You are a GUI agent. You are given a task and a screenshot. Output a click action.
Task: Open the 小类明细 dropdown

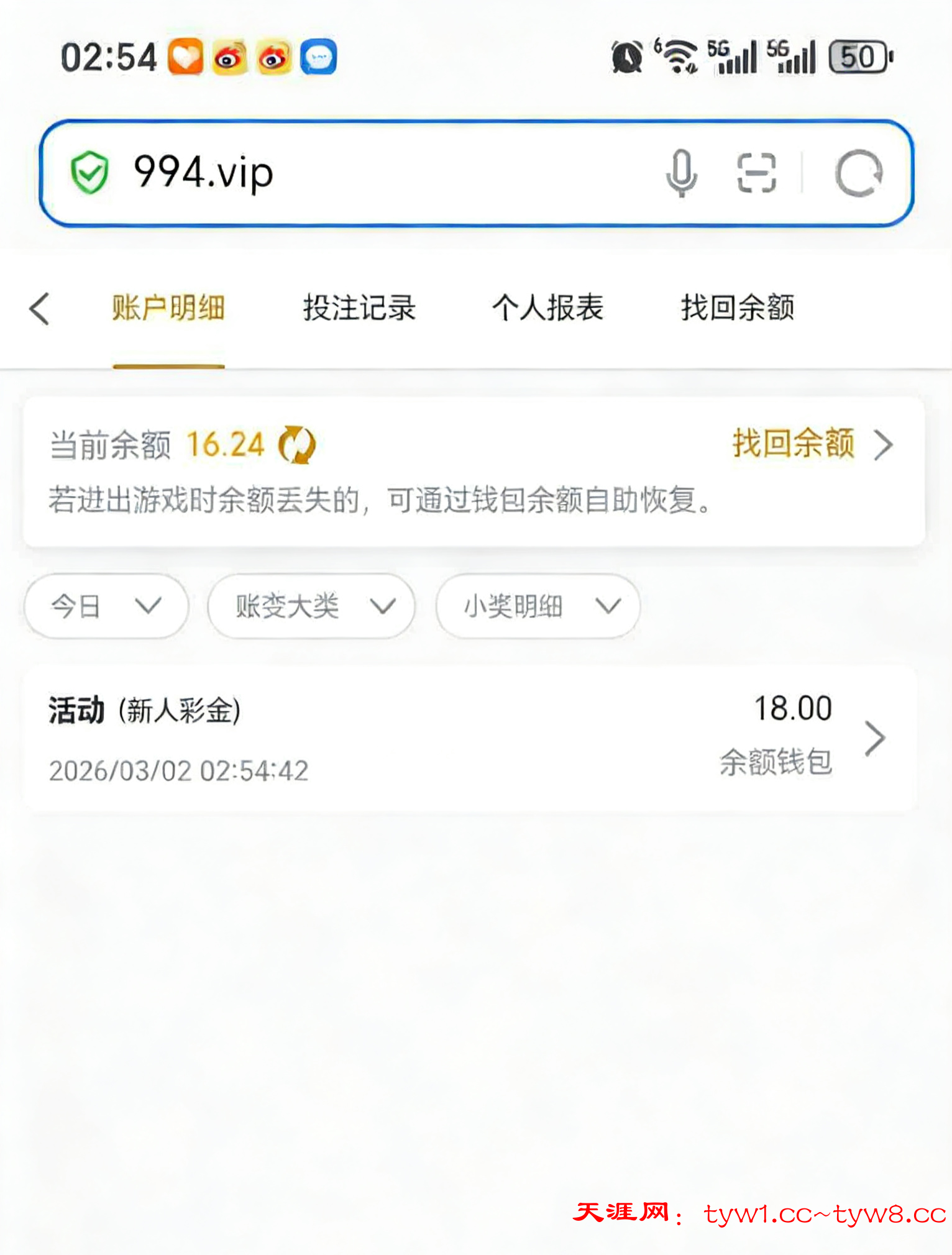538,606
